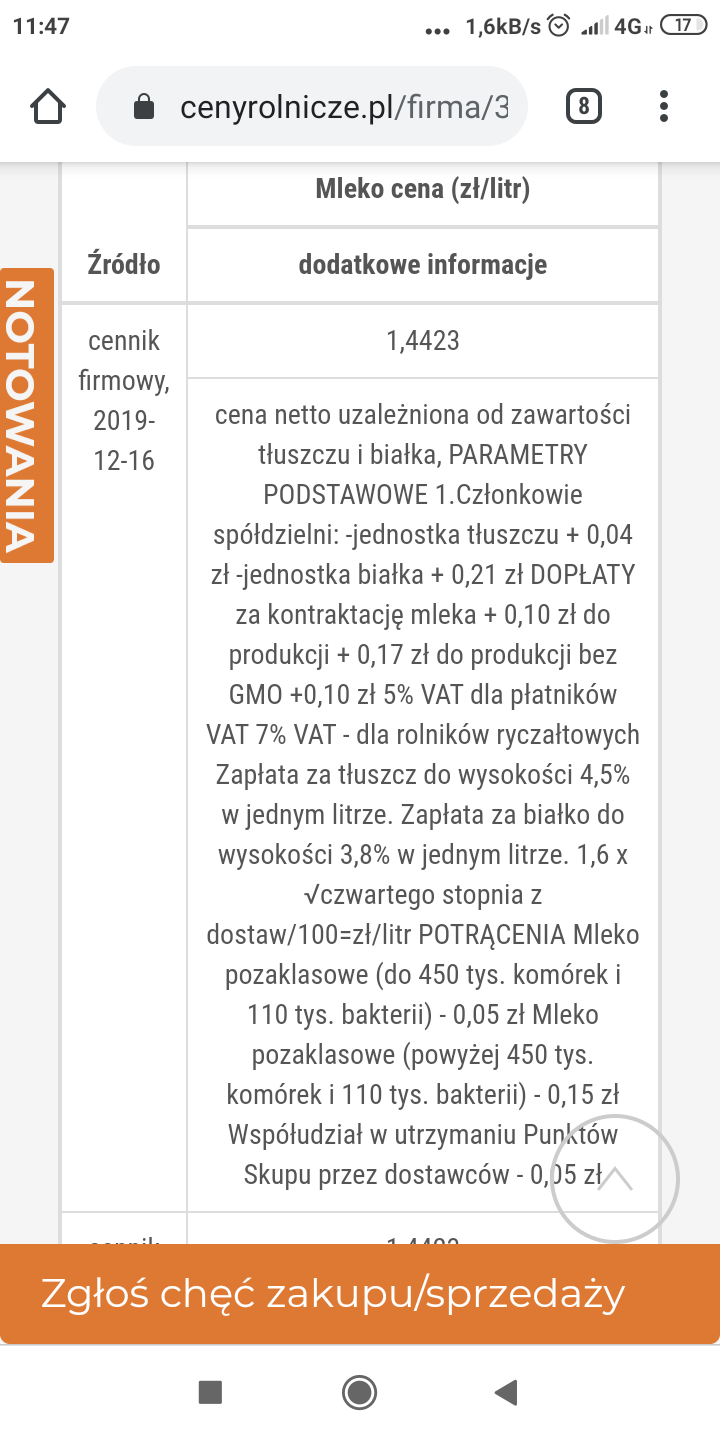Open the NOTOWANIA side tab
720x1440 pixels.
27,415
